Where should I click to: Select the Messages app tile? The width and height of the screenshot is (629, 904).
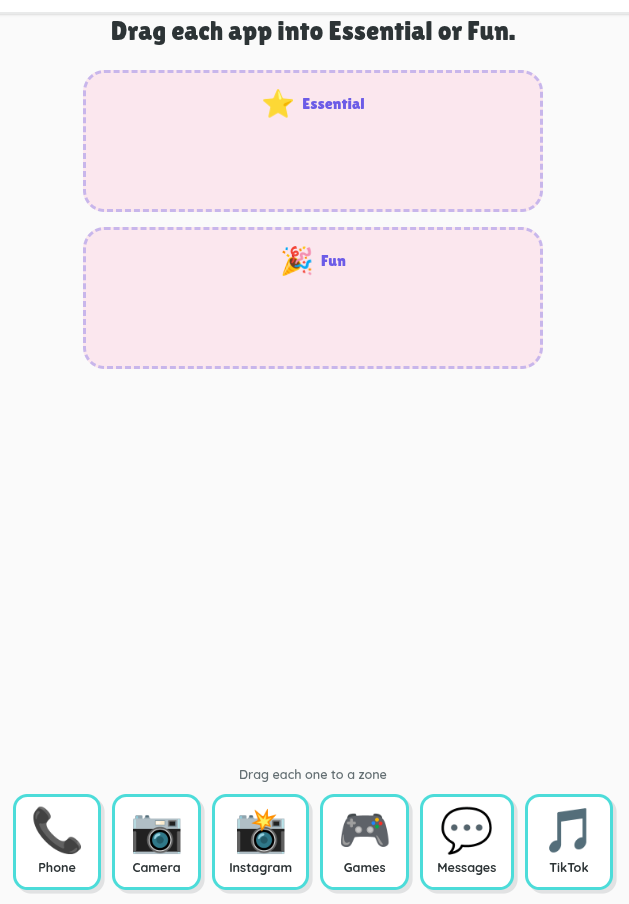466,842
